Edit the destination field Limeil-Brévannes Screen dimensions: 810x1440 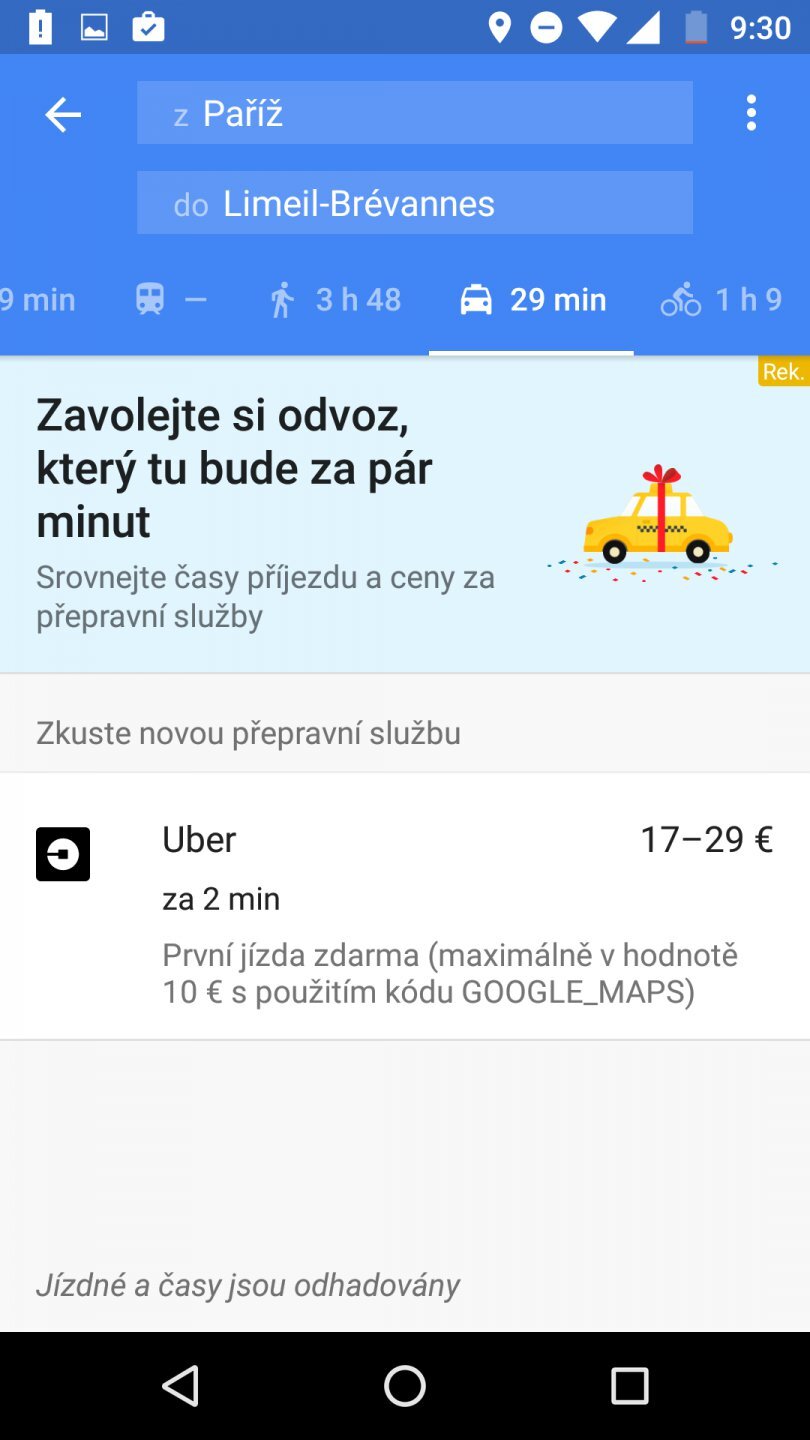click(415, 203)
